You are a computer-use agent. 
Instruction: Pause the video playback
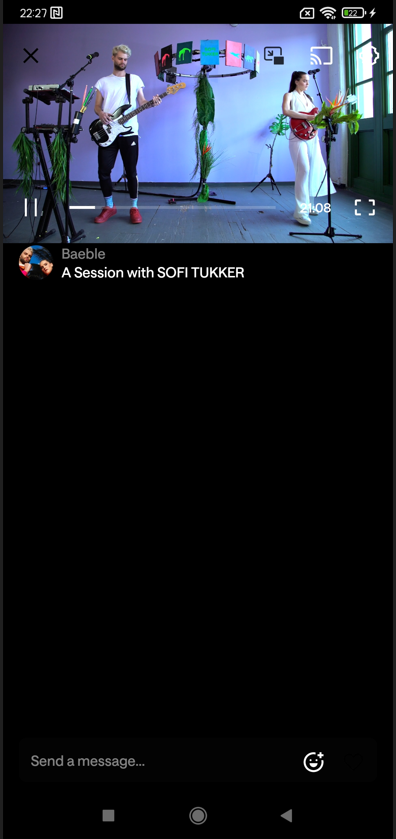[x=31, y=208]
